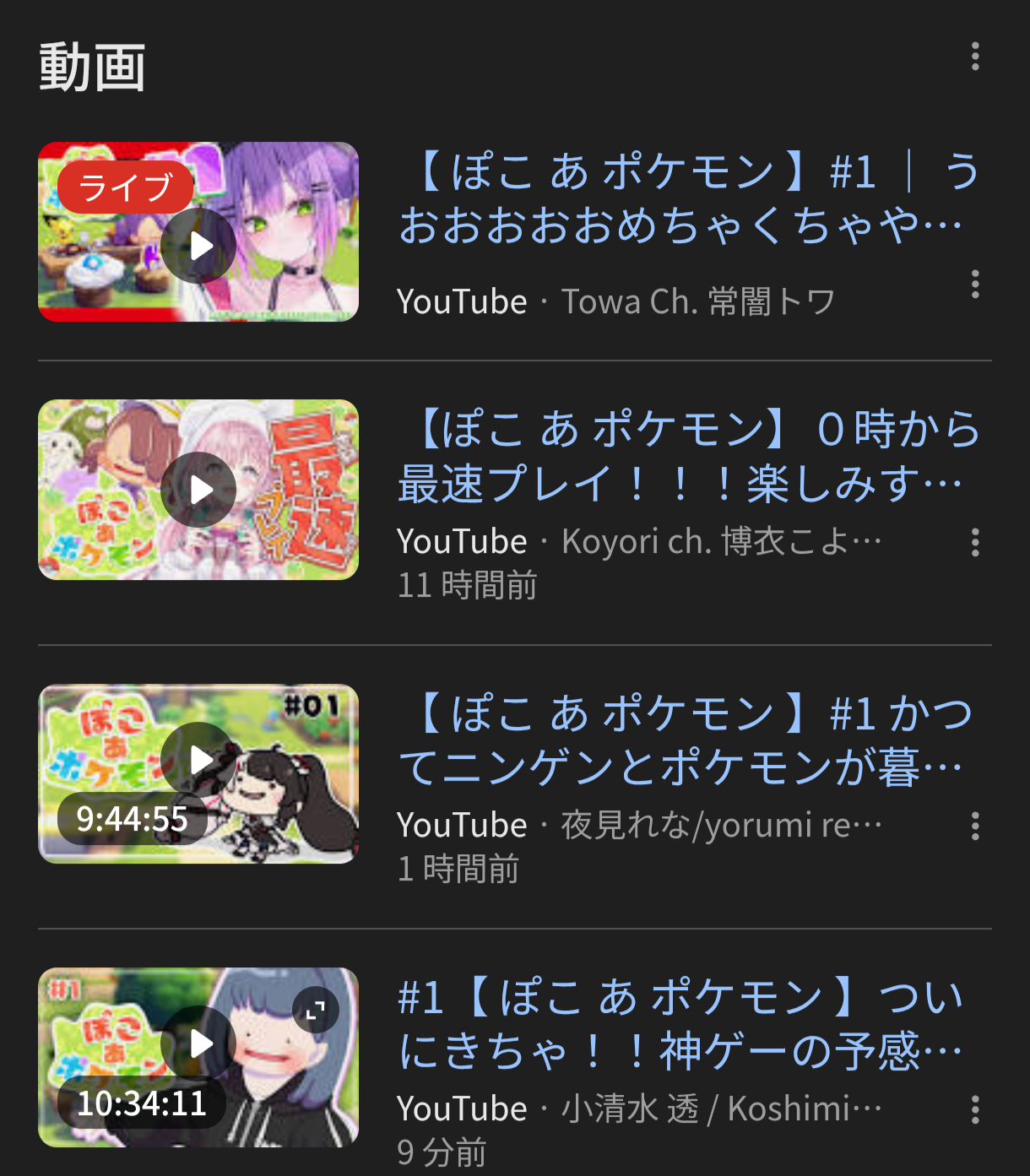Expand the preview on the 小清水 透 thumbnail
Image resolution: width=1030 pixels, height=1176 pixels.
[x=316, y=1011]
